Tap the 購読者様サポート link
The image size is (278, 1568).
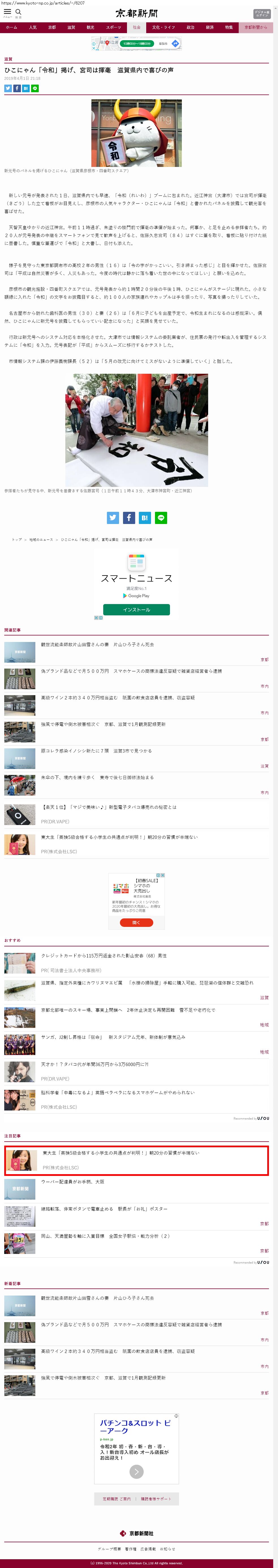pyautogui.click(x=156, y=1499)
